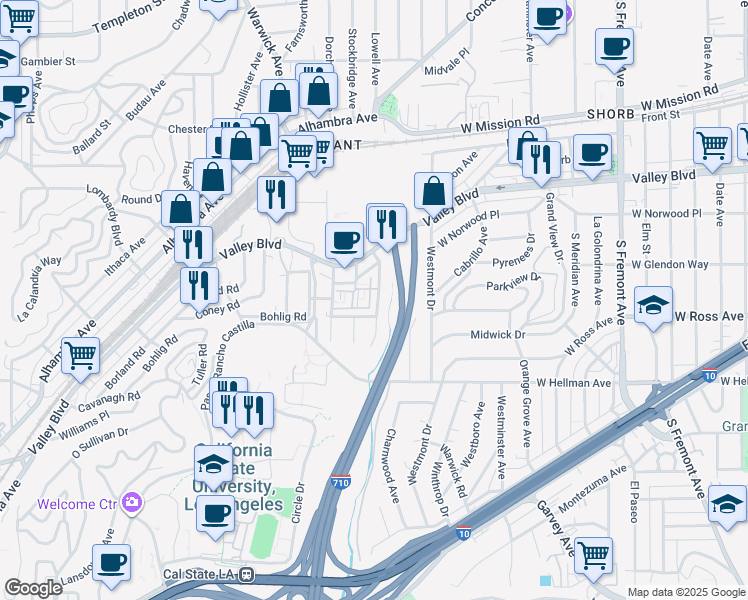
Task: Select the coffee cup marker near Lansdowne Ave
Action: click(112, 562)
